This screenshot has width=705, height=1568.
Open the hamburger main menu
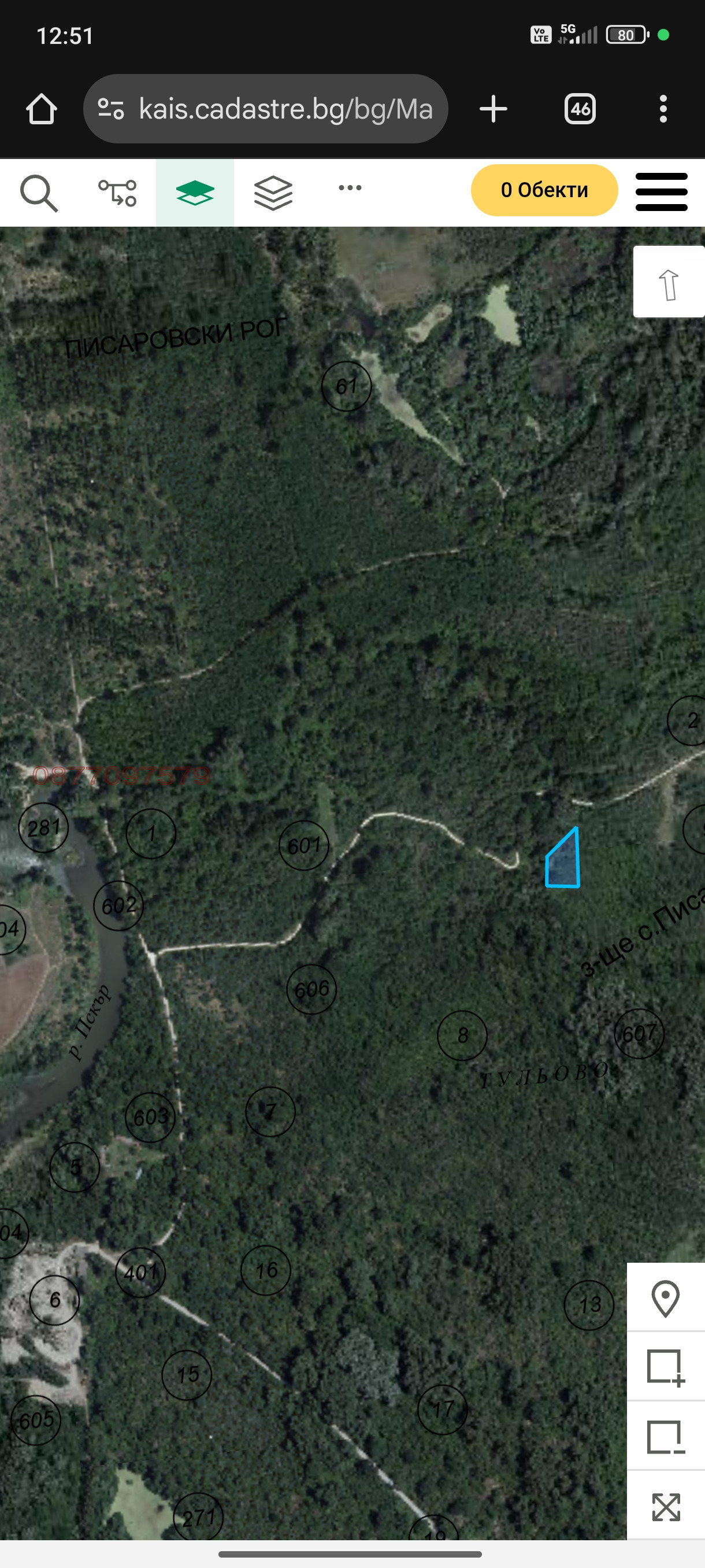coord(661,192)
